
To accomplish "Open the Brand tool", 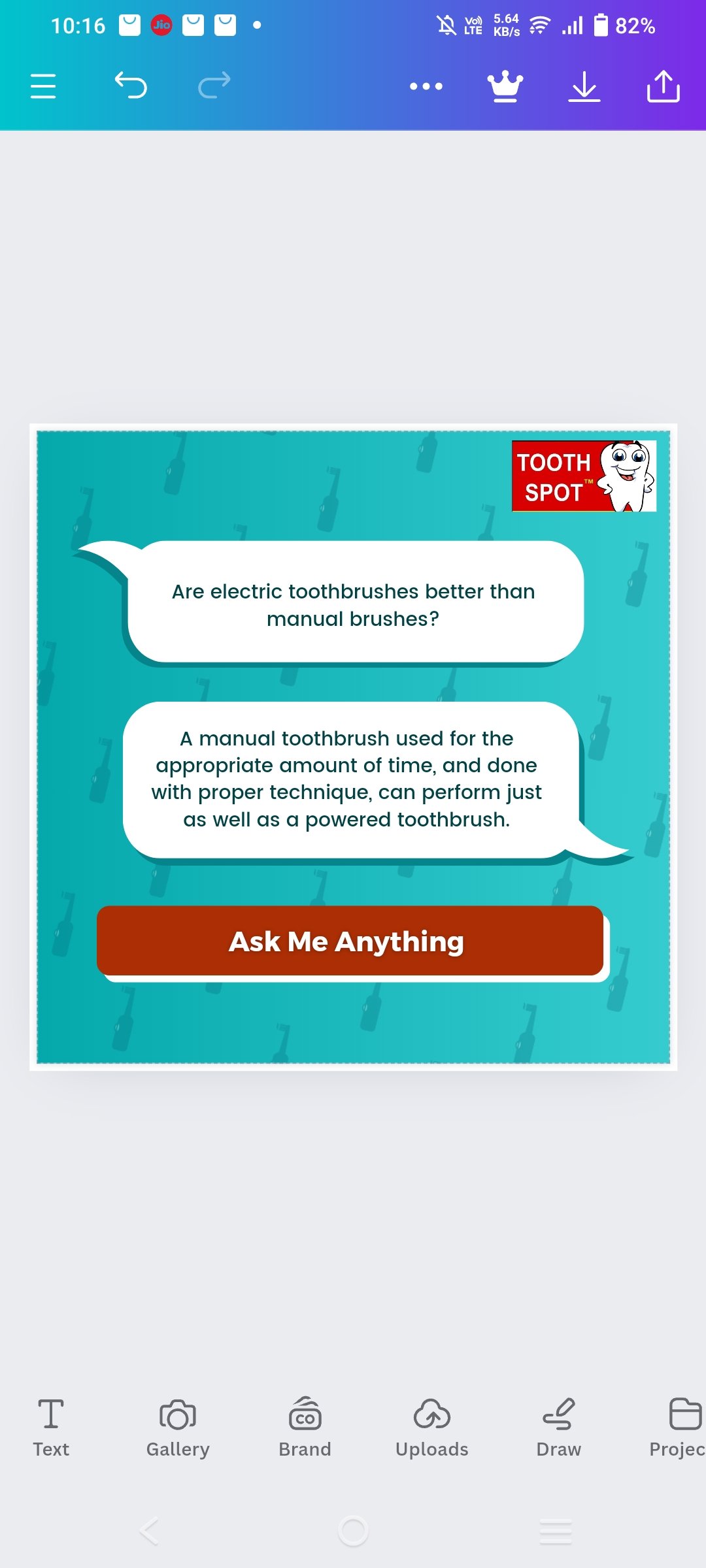I will tap(305, 1428).
